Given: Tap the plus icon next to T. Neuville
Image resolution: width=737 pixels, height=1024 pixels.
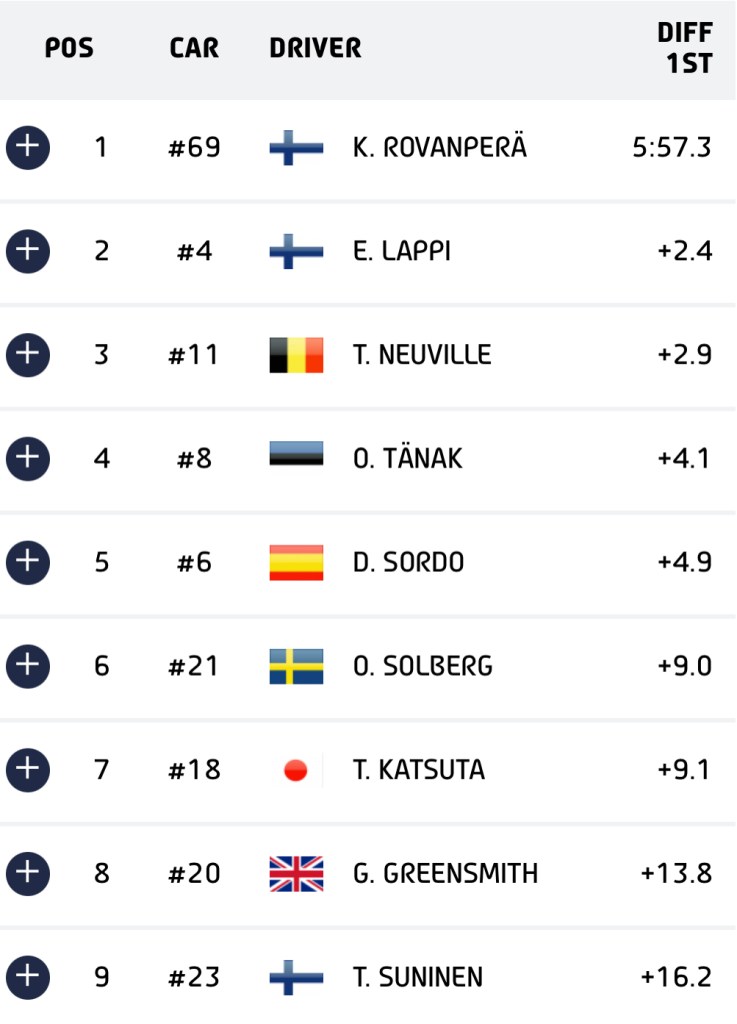Looking at the screenshot, I should (x=28, y=354).
